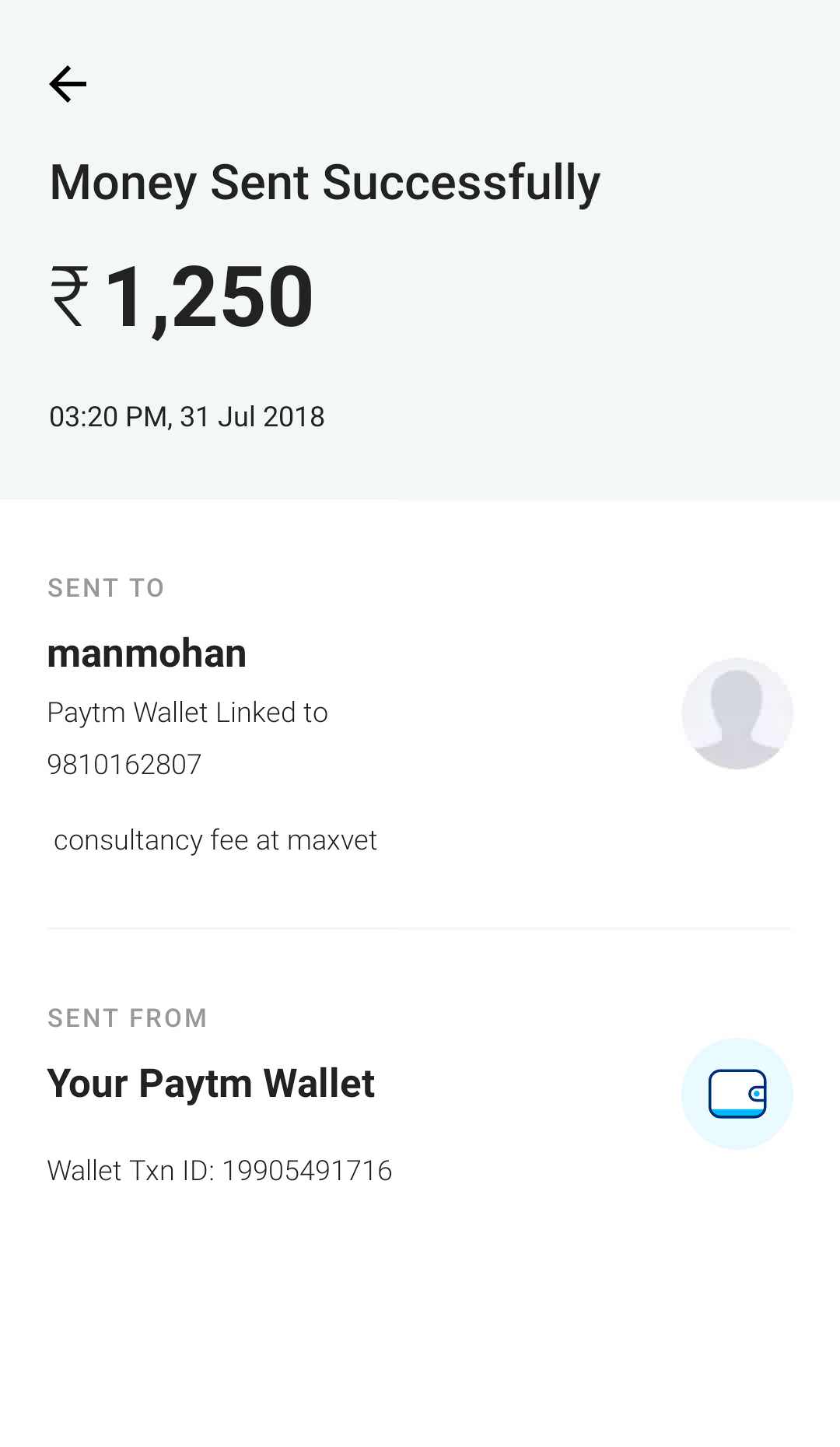Go back using the arrow icon
Viewport: 840px width, 1447px height.
click(68, 84)
